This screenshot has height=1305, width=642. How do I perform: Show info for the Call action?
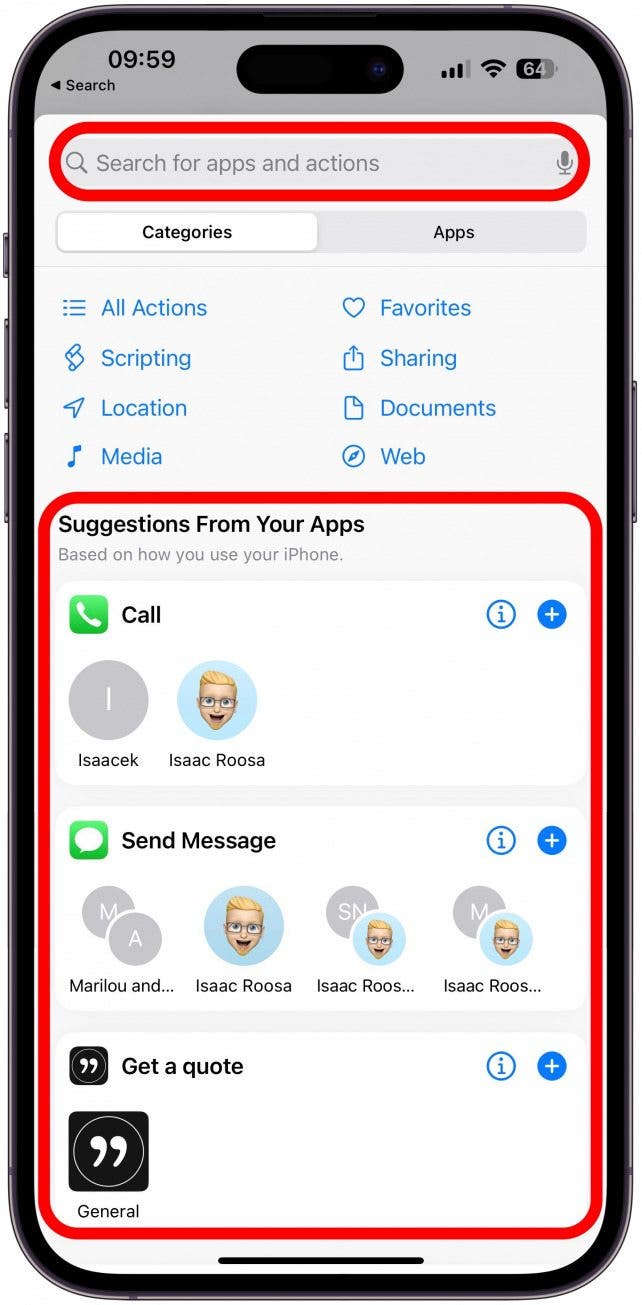click(501, 615)
